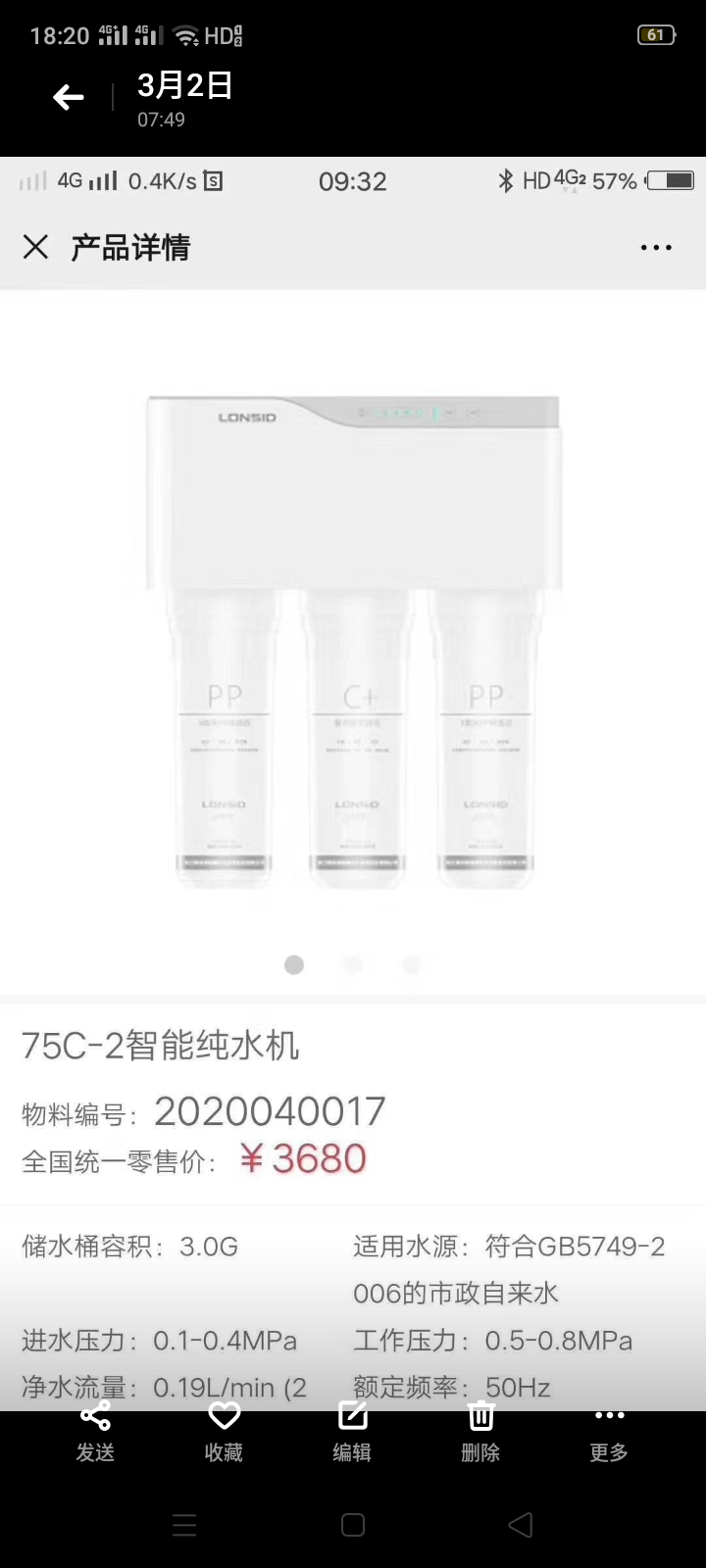Image resolution: width=706 pixels, height=1568 pixels.
Task: Open the 编辑 edit tool
Action: coord(352,1432)
